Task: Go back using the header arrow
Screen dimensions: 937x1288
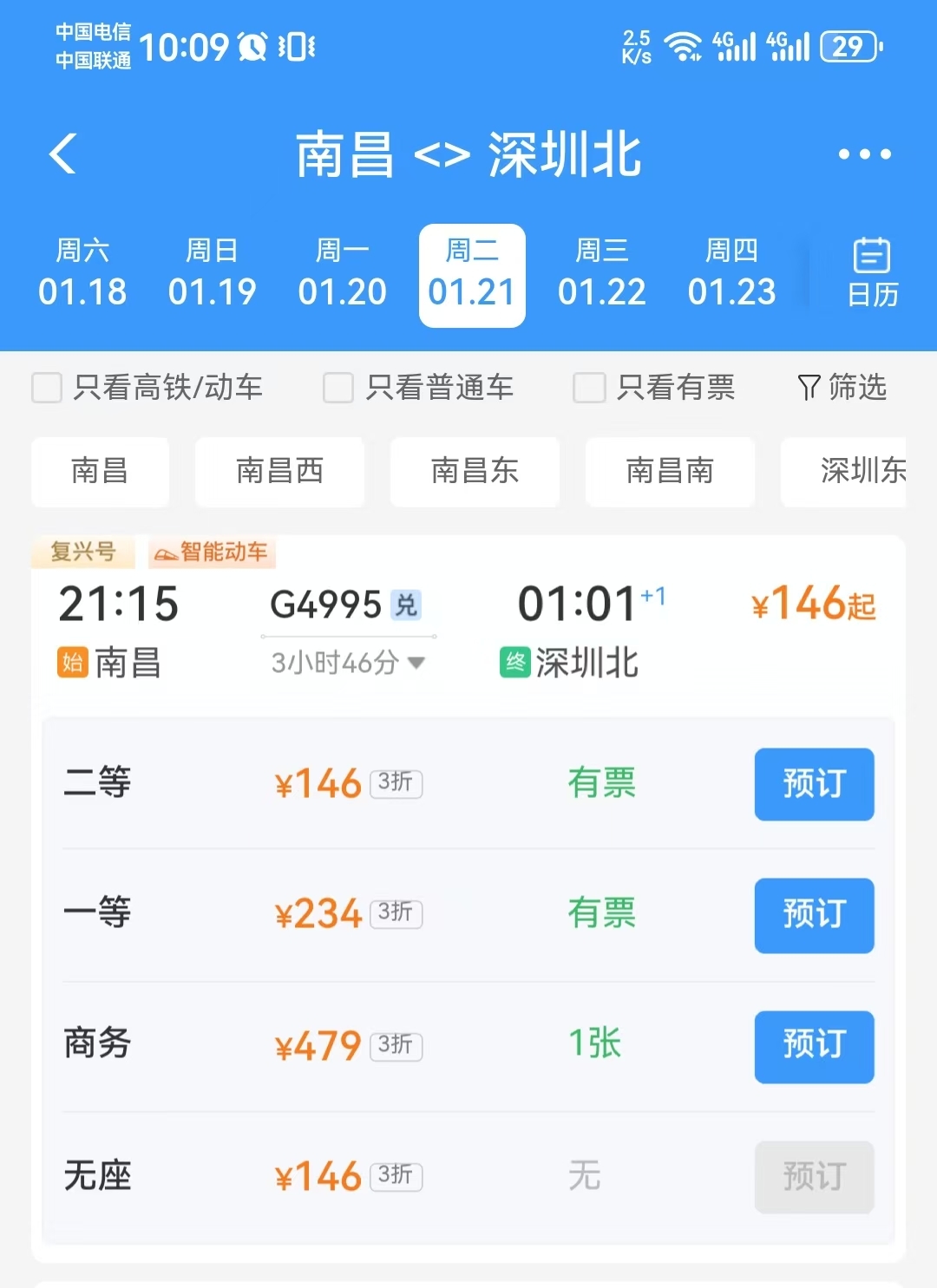Action: coord(63,154)
